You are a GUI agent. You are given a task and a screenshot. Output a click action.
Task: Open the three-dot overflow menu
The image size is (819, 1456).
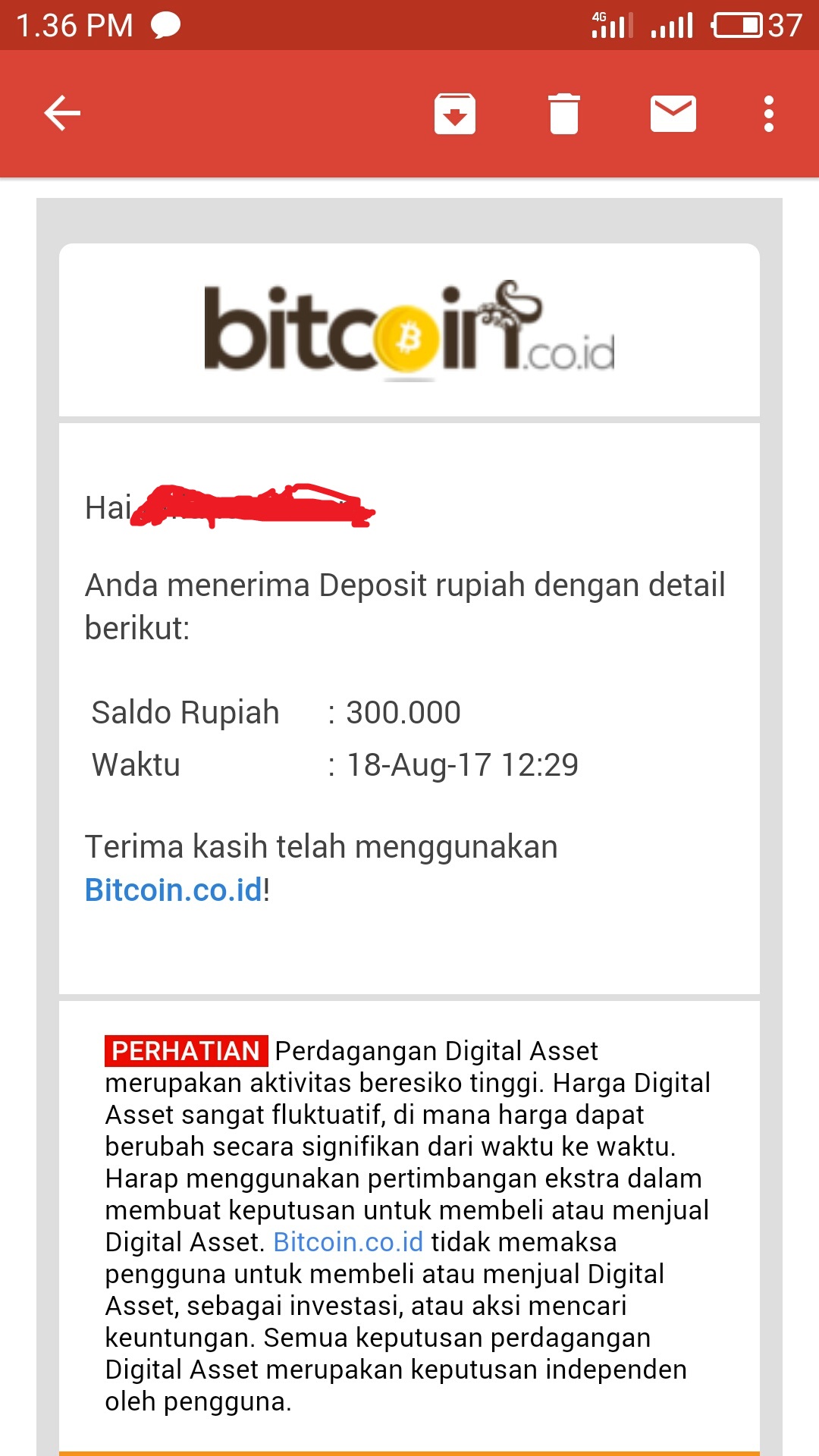click(769, 114)
